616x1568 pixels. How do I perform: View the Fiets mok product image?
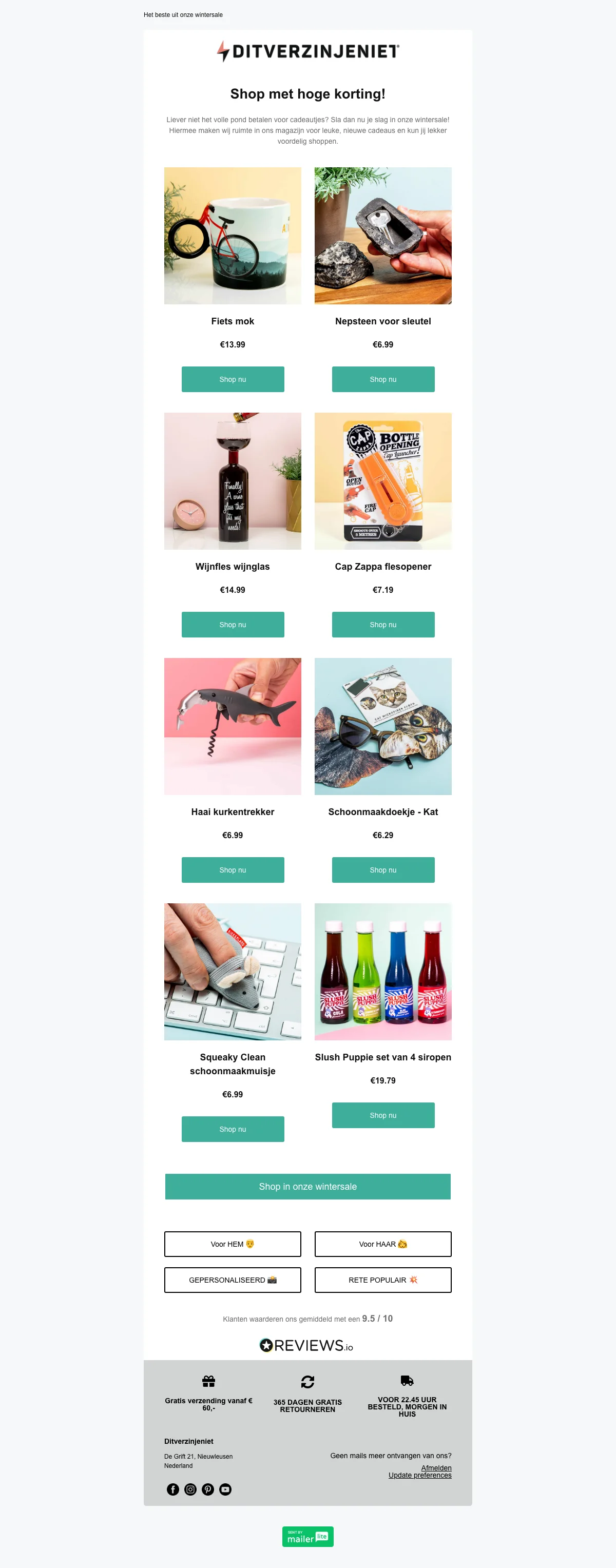click(x=233, y=236)
